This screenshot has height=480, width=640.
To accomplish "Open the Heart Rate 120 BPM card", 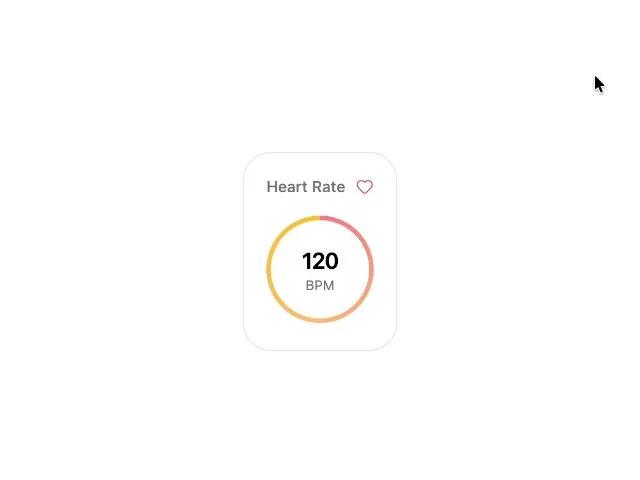I will pyautogui.click(x=320, y=251).
